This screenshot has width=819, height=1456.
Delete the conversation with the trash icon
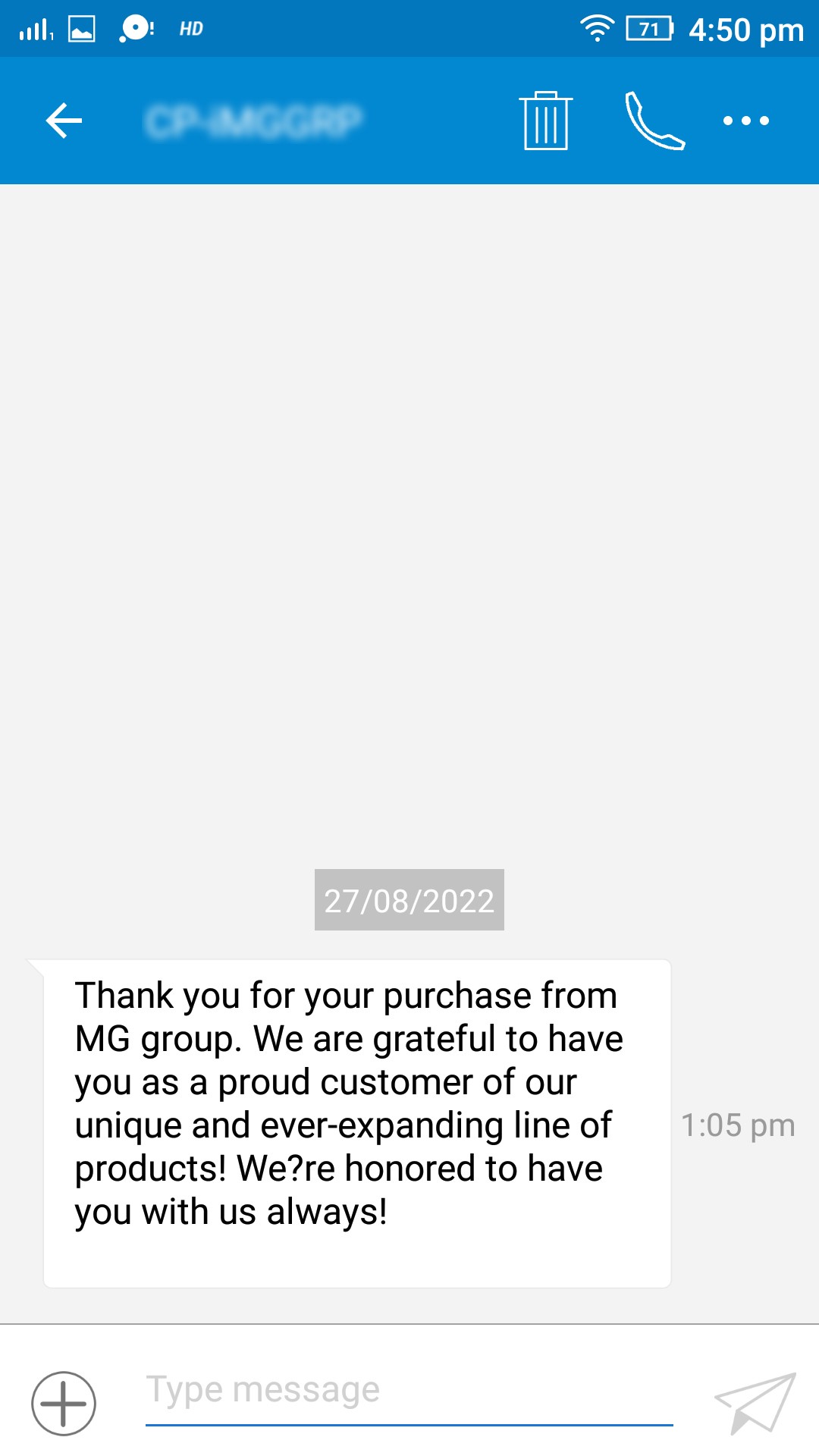coord(546,121)
